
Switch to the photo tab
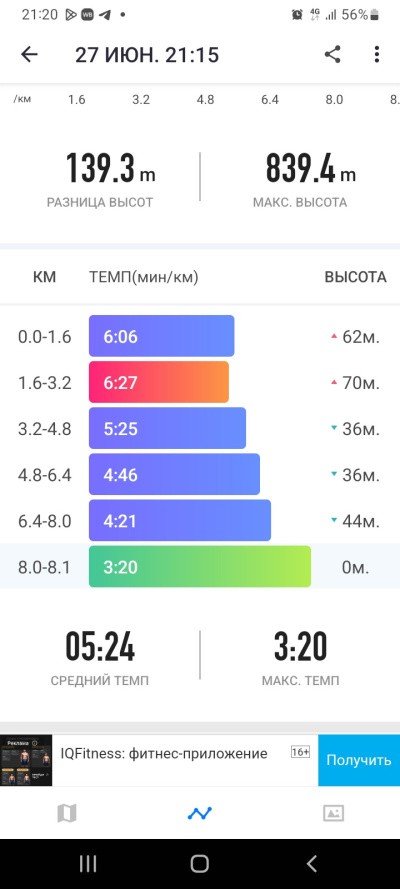point(333,814)
